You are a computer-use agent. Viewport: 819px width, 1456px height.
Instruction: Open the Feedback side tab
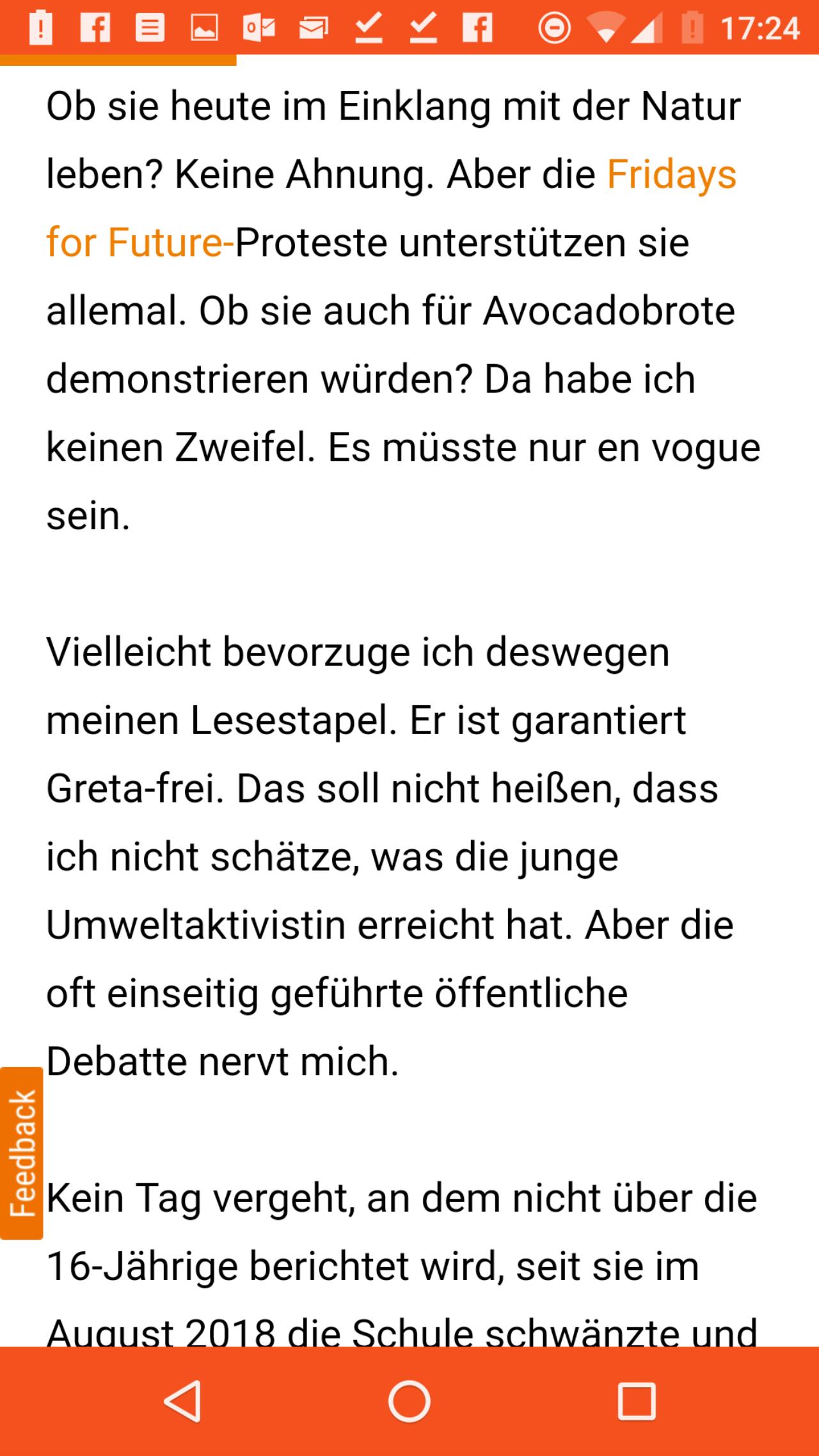click(21, 1153)
